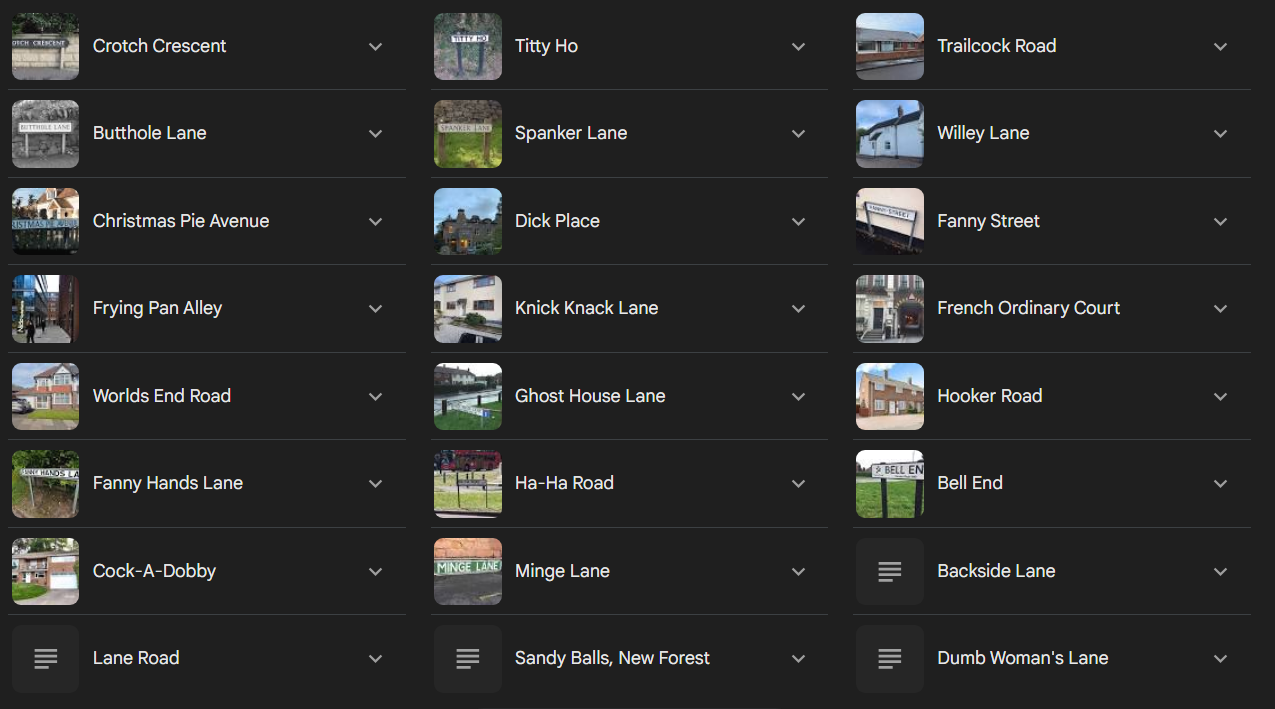Expand the Lane Road row
The height and width of the screenshot is (709, 1275).
coord(375,658)
